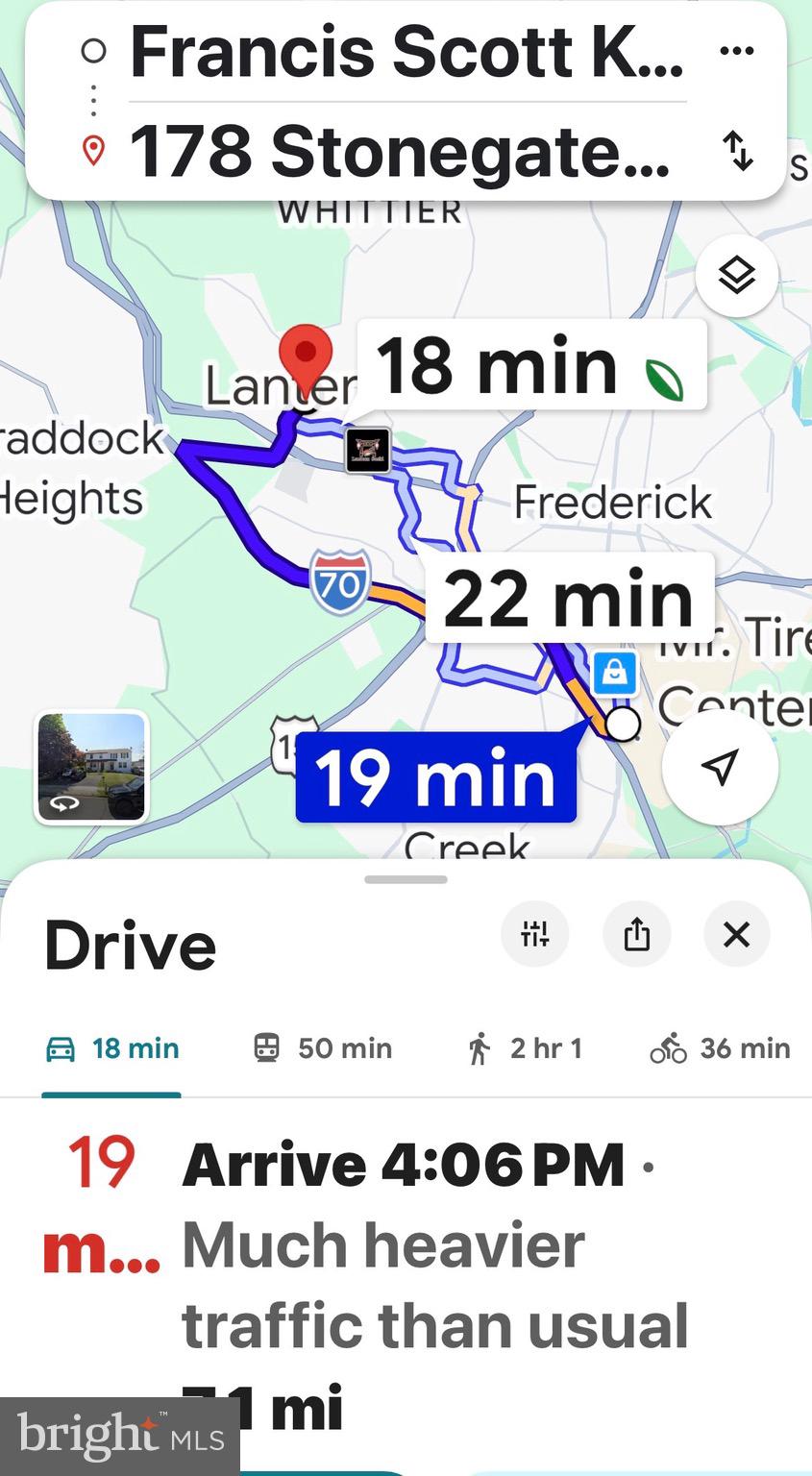This screenshot has height=1476, width=812.
Task: Edit the Francis Scott K... starting point
Action: pos(407,52)
